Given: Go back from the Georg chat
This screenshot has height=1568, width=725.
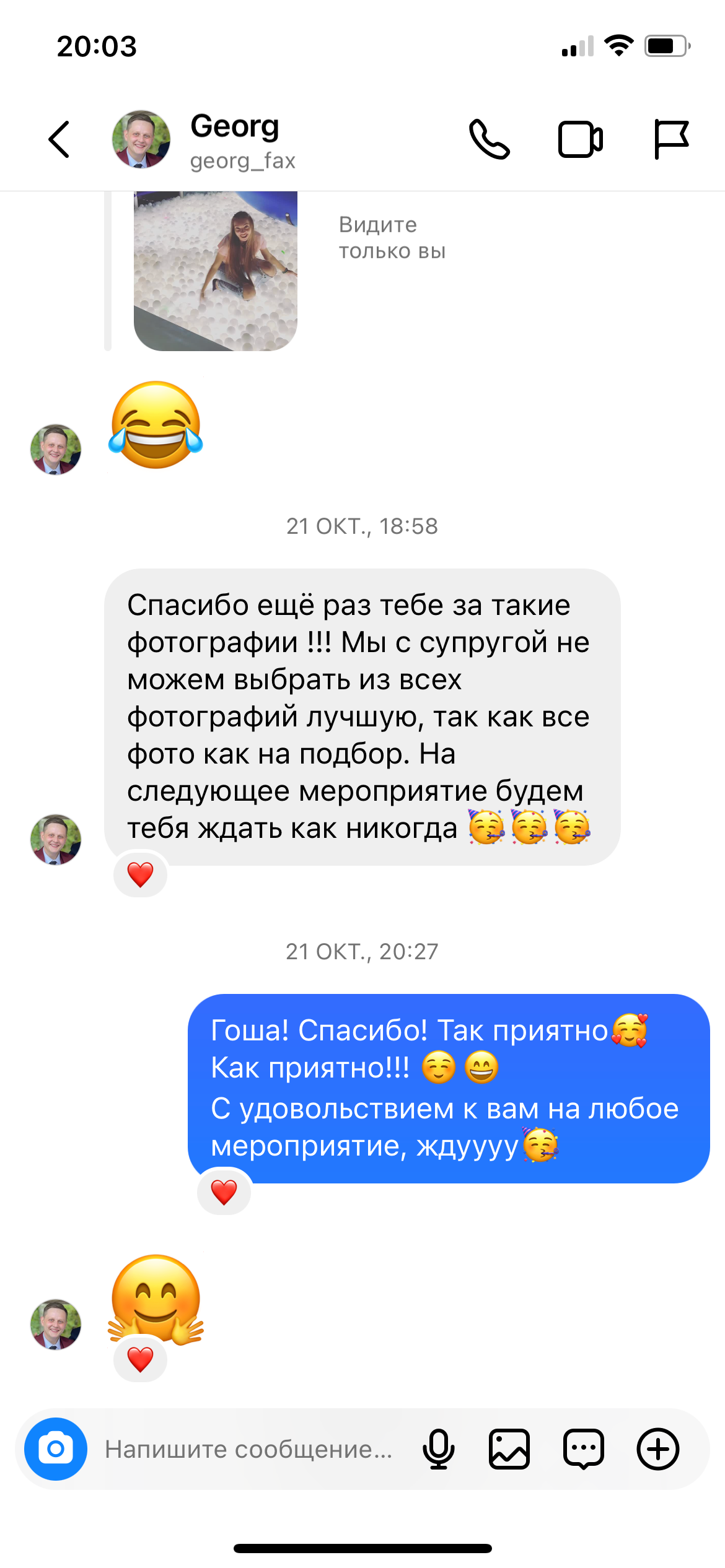Looking at the screenshot, I should [x=59, y=139].
